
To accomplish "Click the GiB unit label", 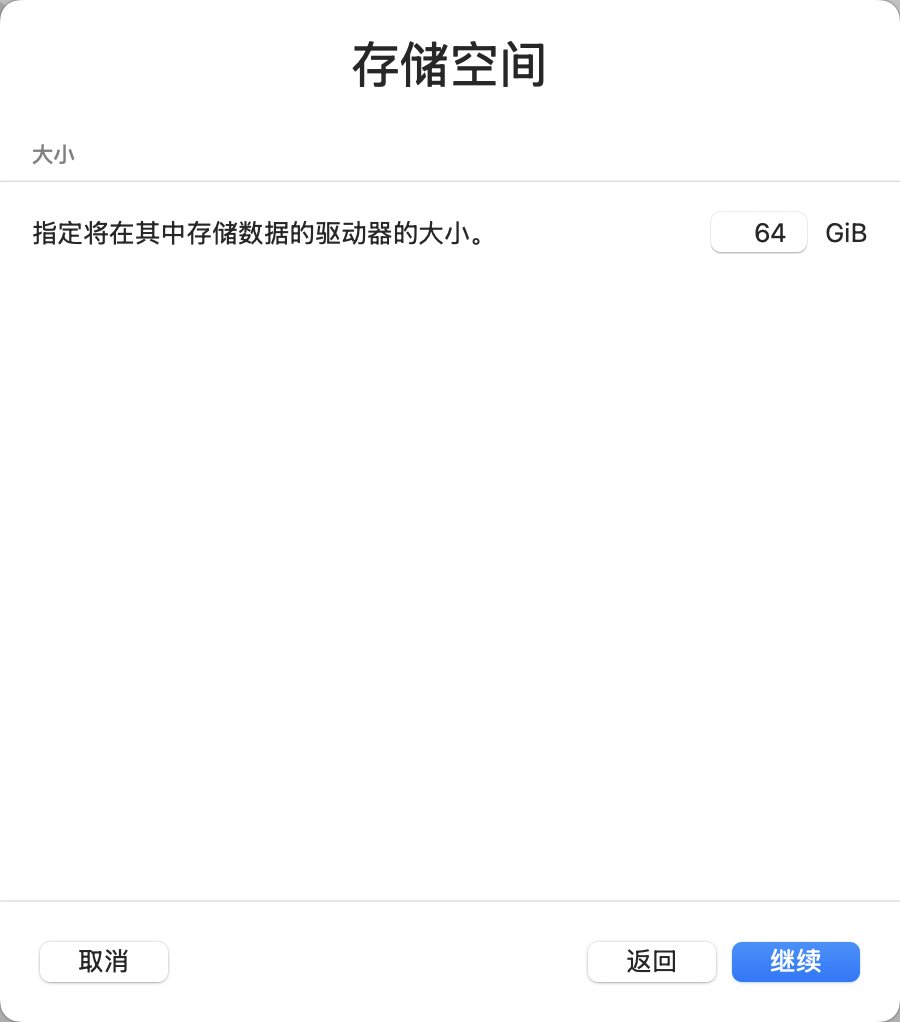I will pyautogui.click(x=845, y=233).
